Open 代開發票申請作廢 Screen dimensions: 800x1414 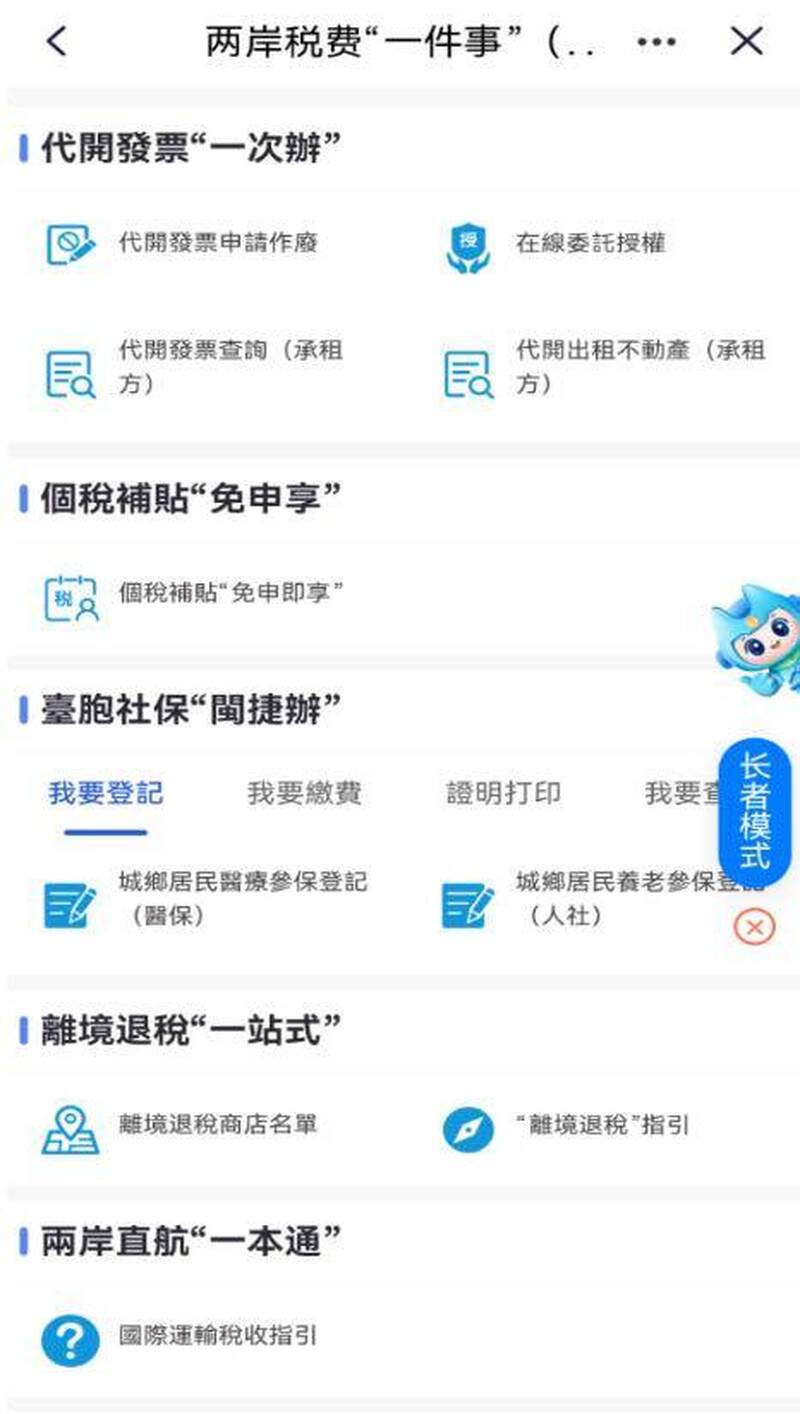tap(217, 243)
